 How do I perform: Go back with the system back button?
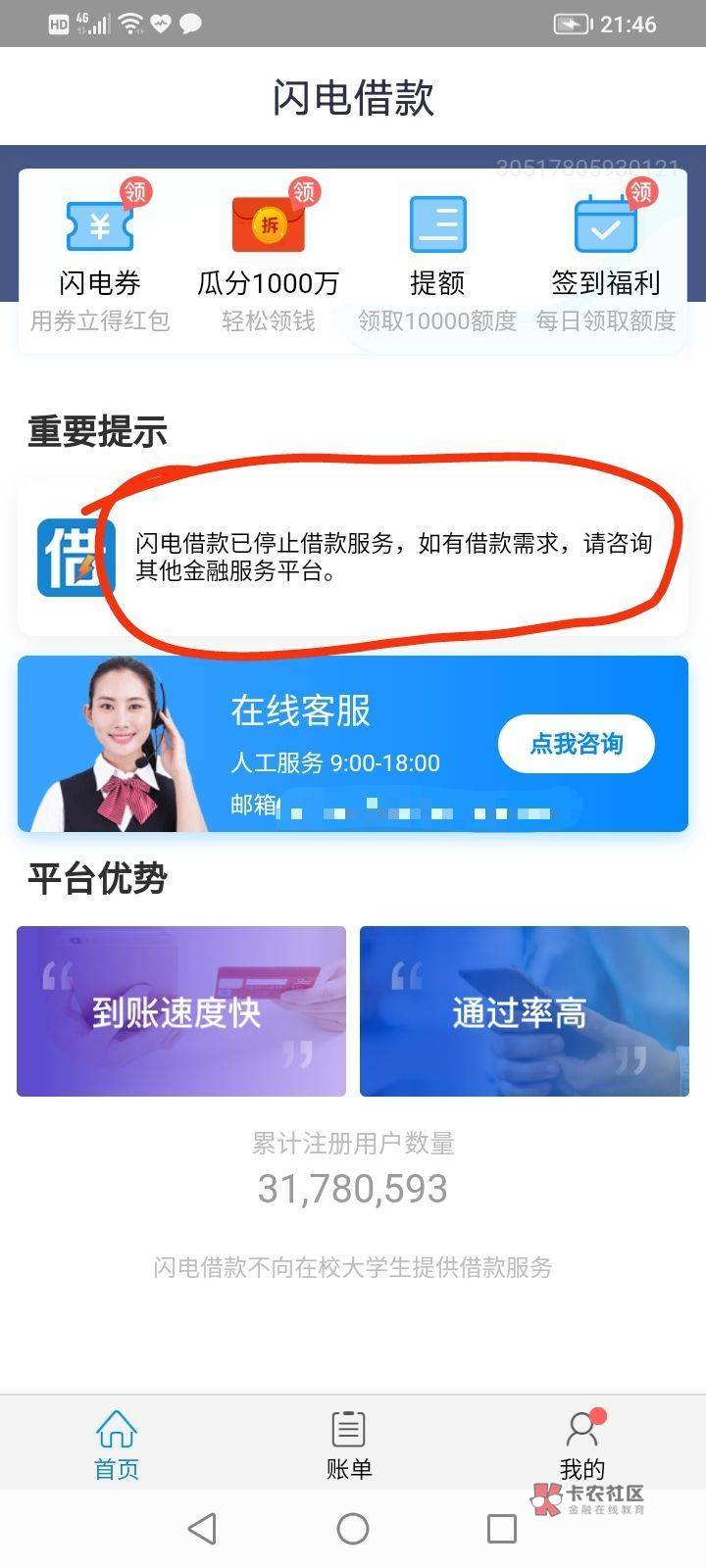202,1528
